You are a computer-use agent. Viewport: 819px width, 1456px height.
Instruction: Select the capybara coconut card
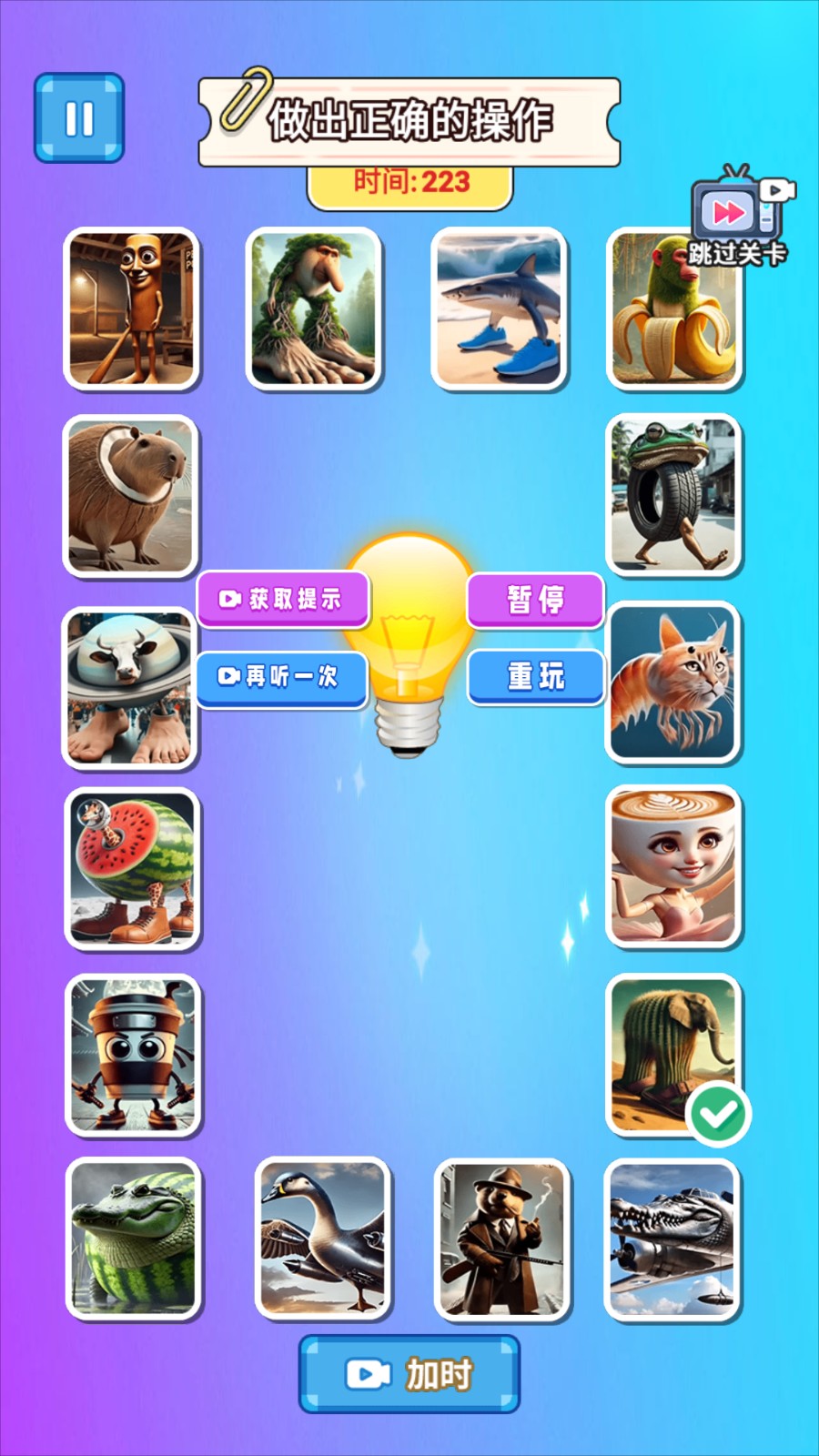tap(131, 496)
